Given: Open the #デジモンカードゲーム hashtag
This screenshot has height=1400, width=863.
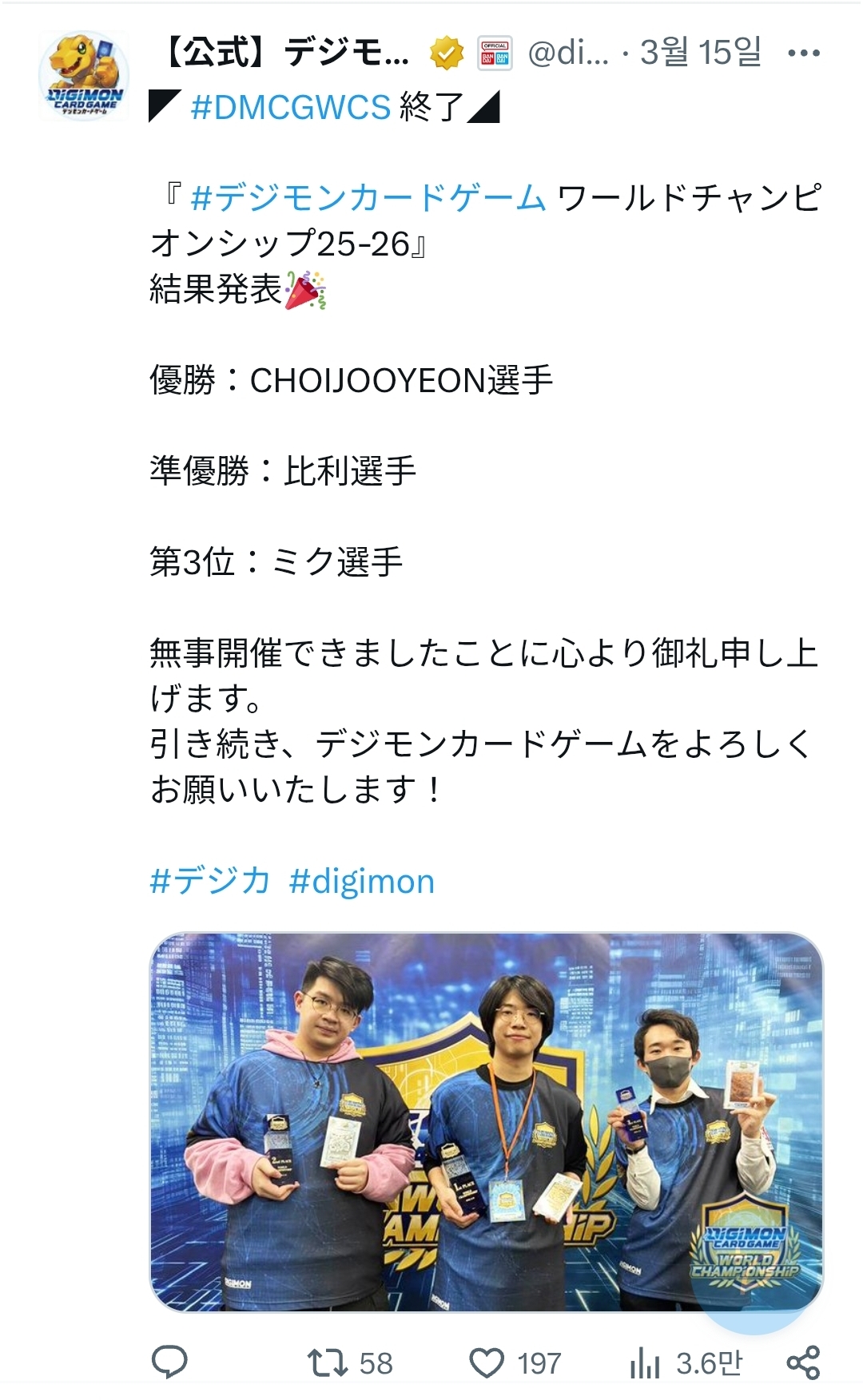Looking at the screenshot, I should pyautogui.click(x=368, y=198).
